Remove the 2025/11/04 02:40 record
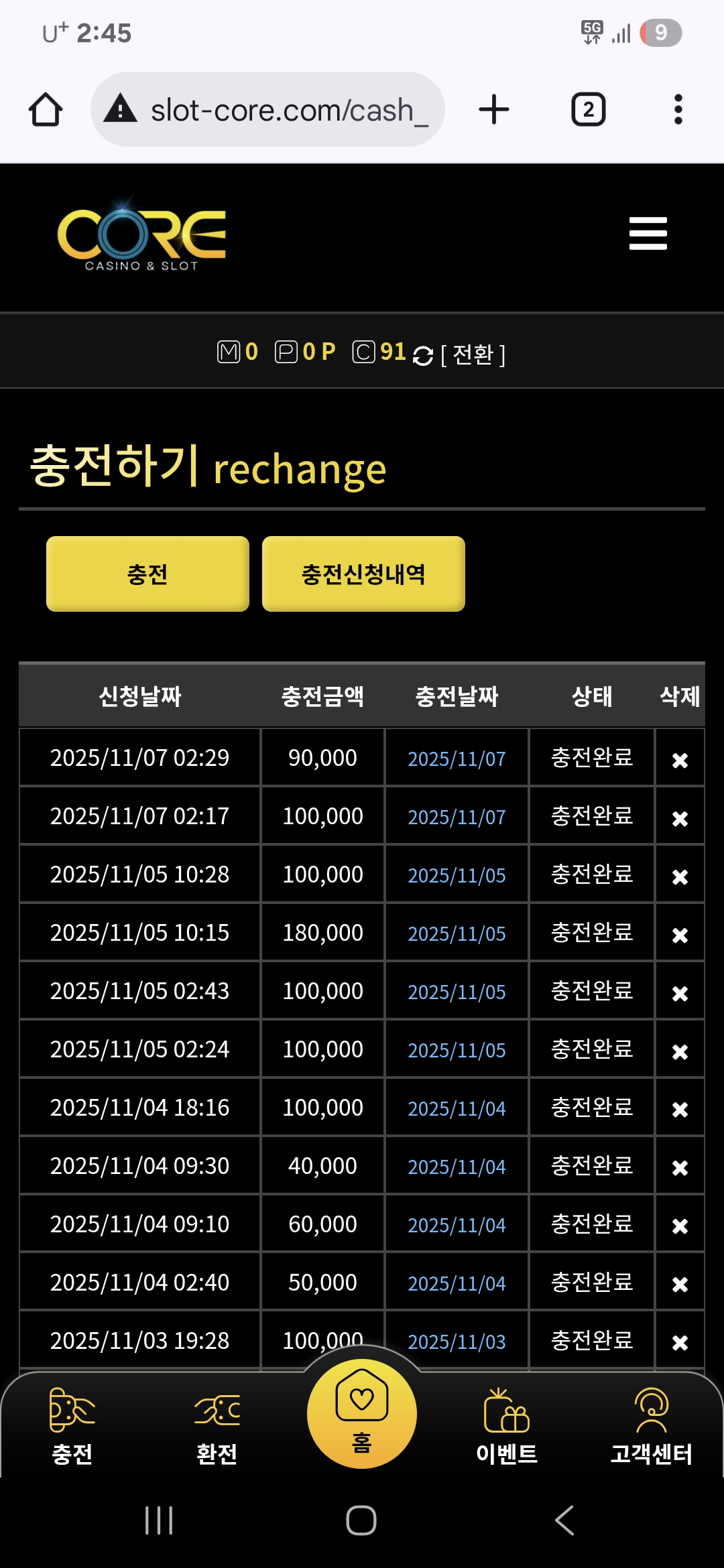 pos(680,1285)
